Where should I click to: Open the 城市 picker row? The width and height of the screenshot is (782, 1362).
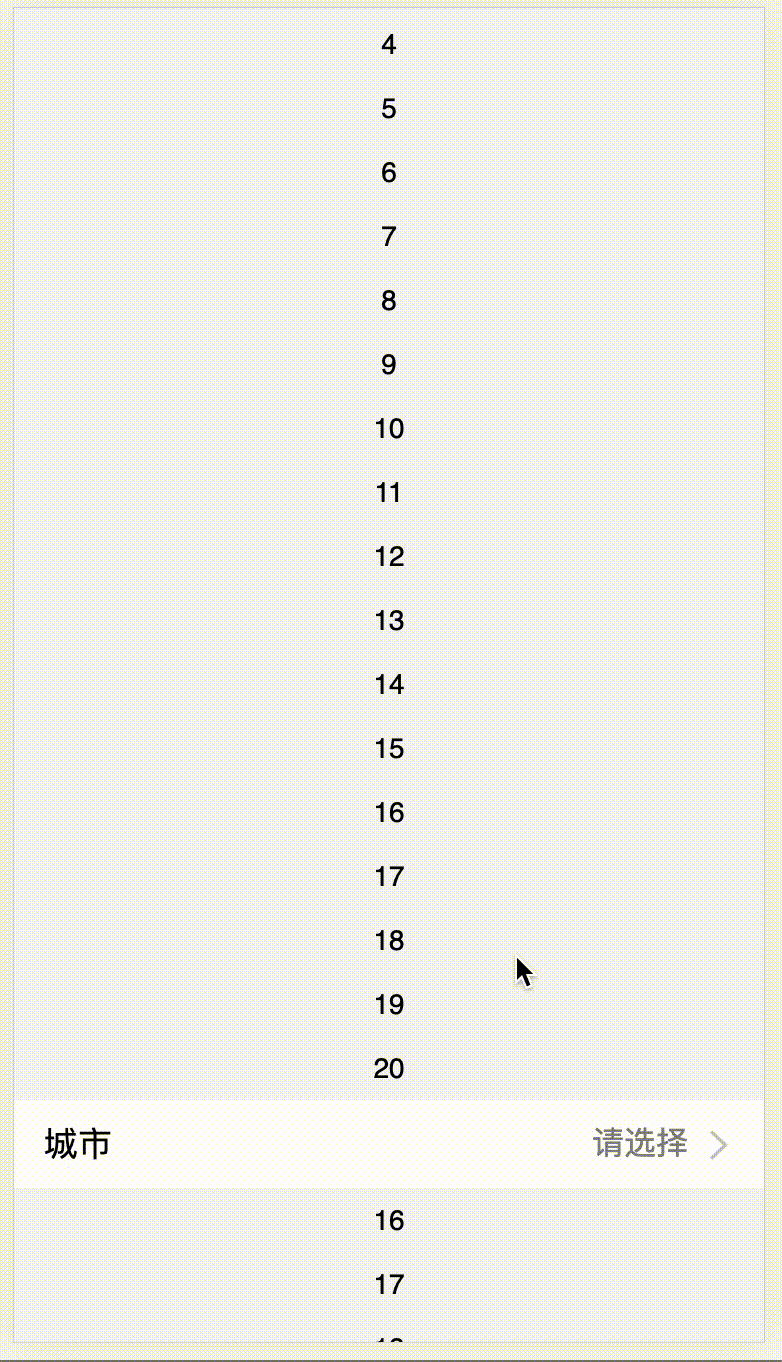(390, 1144)
